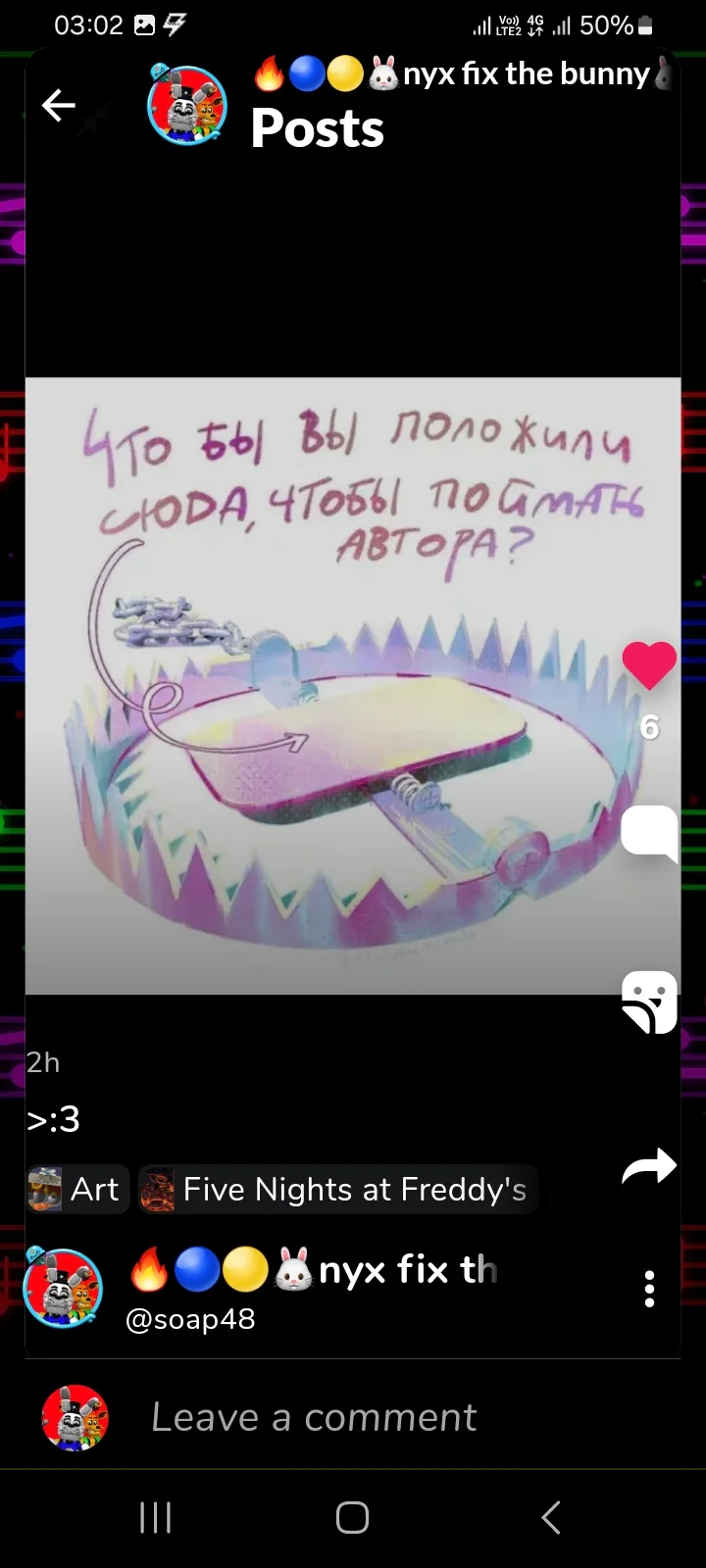This screenshot has height=1568, width=706.
Task: Open the Five Nights at Freddy's tag
Action: point(337,1190)
